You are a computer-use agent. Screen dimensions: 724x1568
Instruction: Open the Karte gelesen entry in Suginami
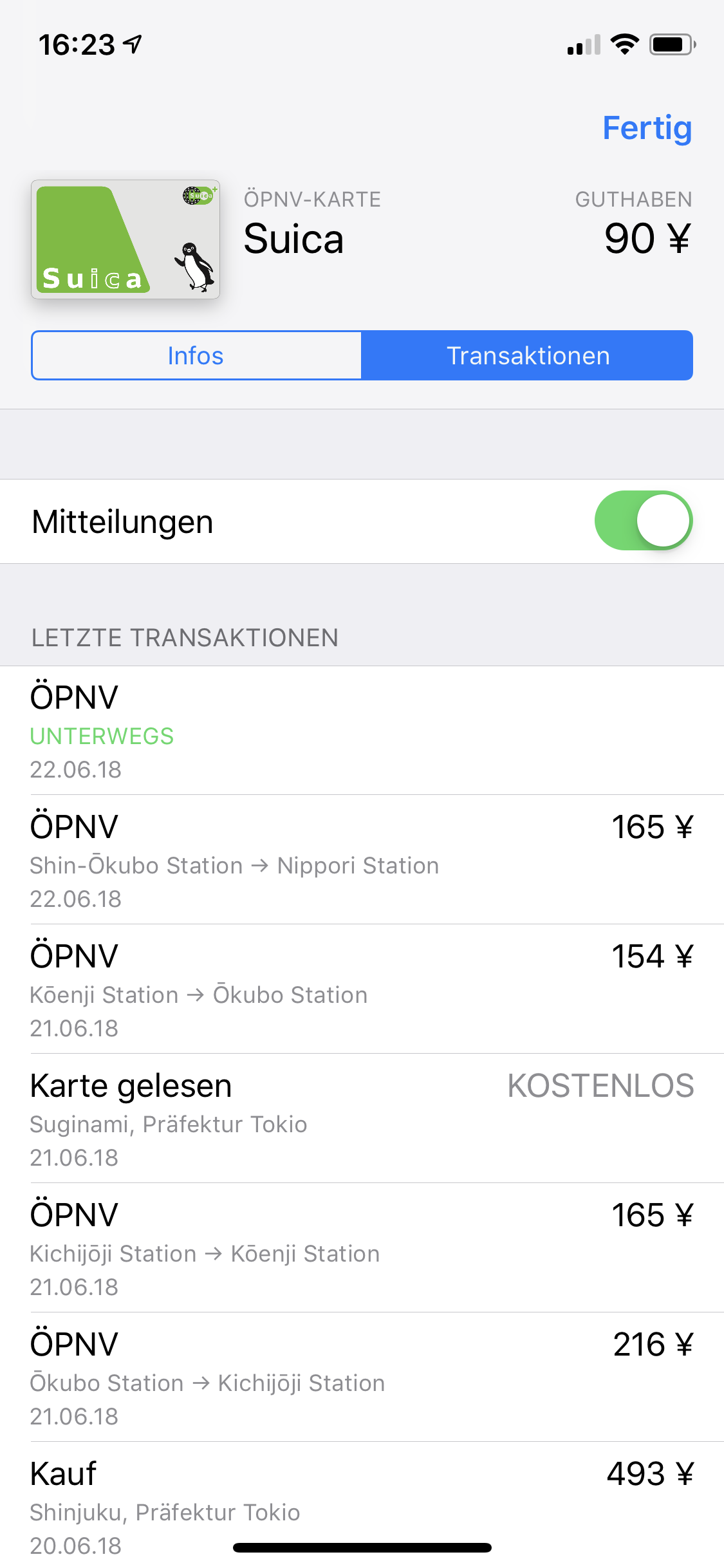[362, 1119]
